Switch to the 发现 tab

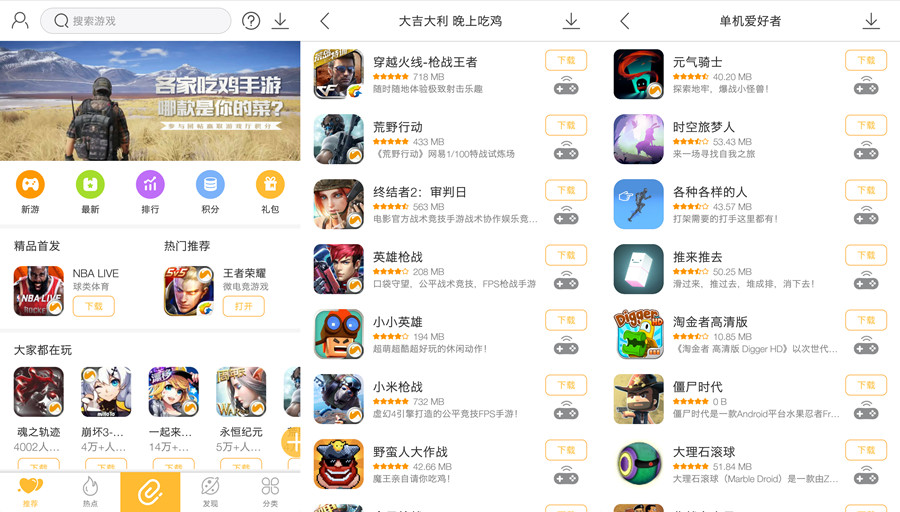[210, 490]
